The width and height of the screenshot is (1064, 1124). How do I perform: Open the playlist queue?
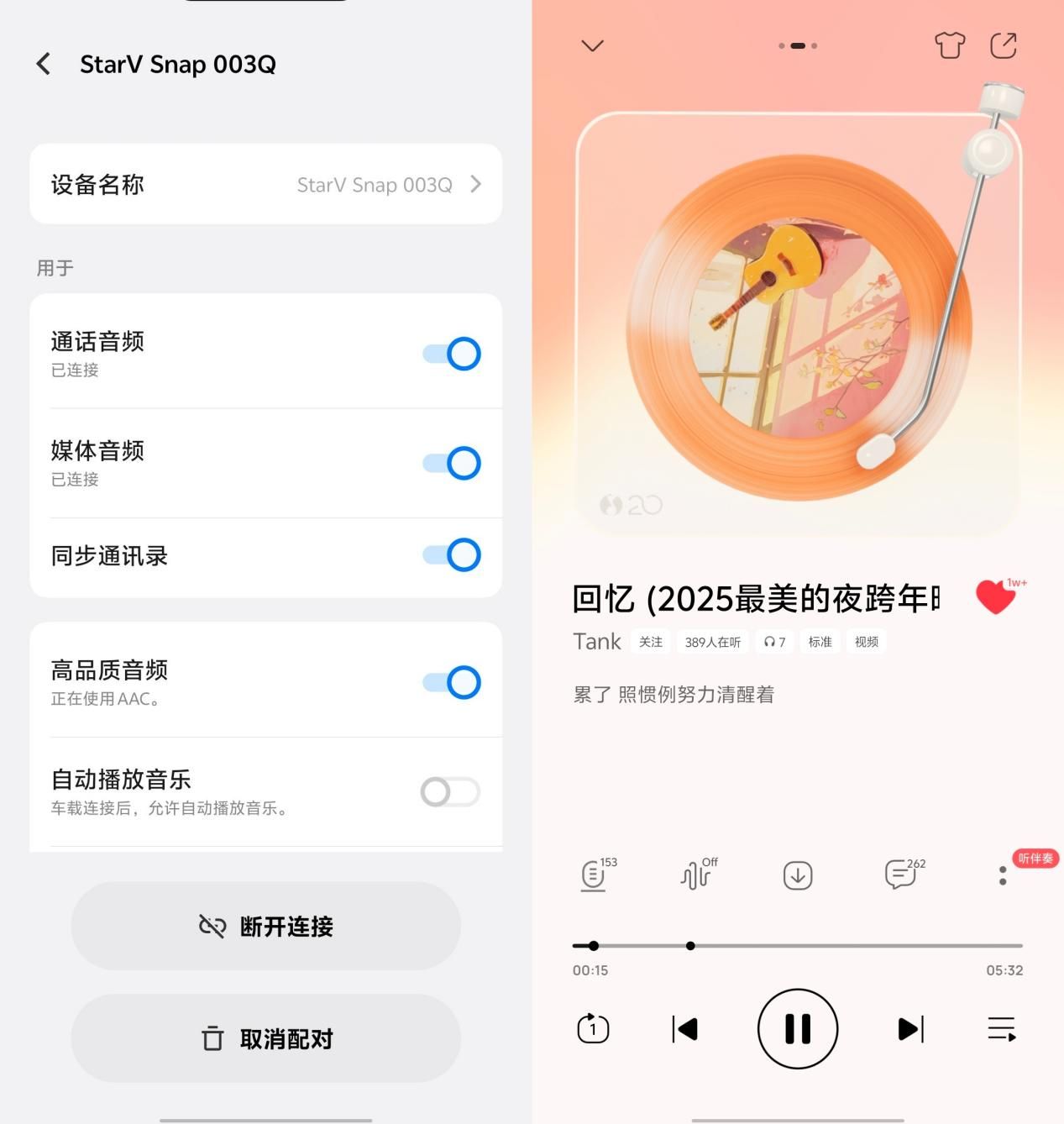1001,1028
